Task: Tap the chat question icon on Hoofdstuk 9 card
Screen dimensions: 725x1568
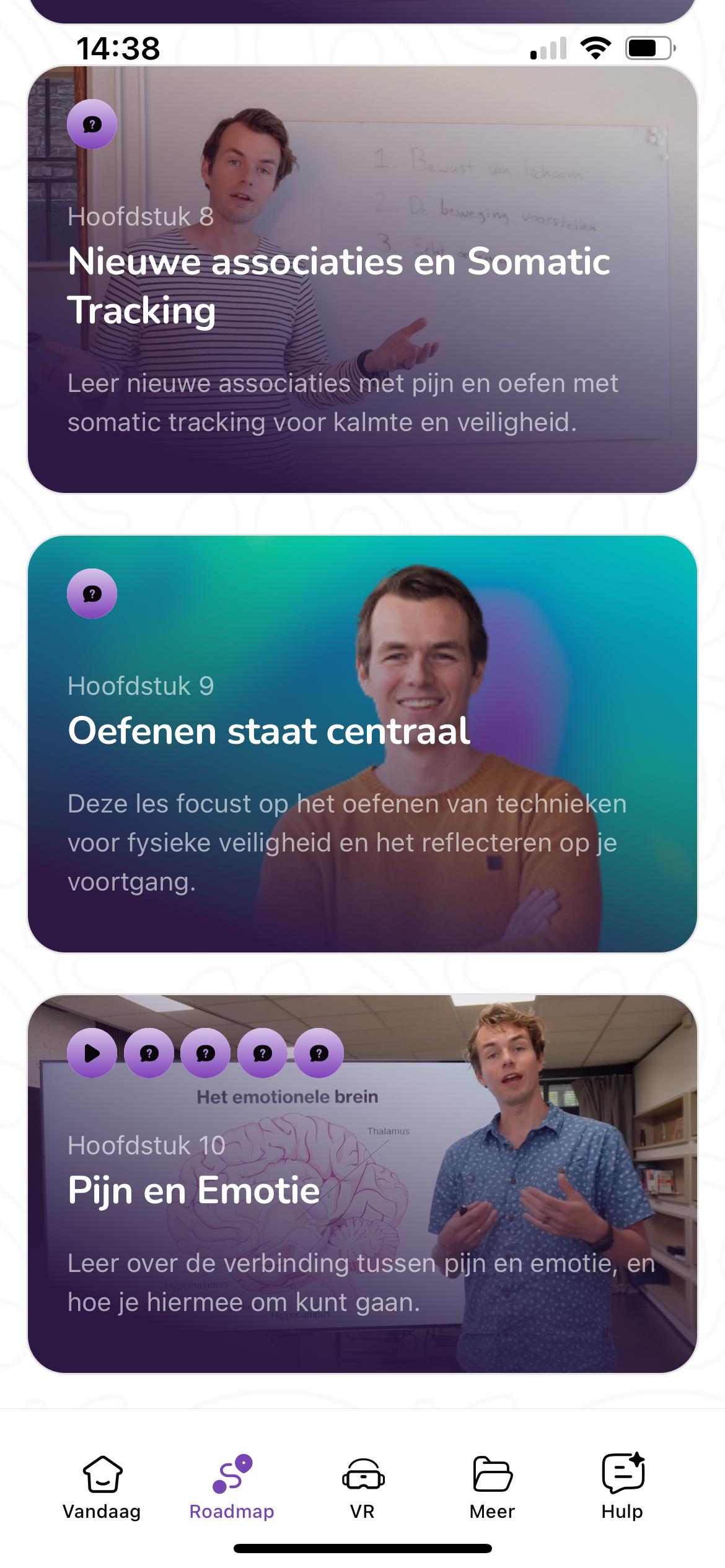Action: click(92, 593)
